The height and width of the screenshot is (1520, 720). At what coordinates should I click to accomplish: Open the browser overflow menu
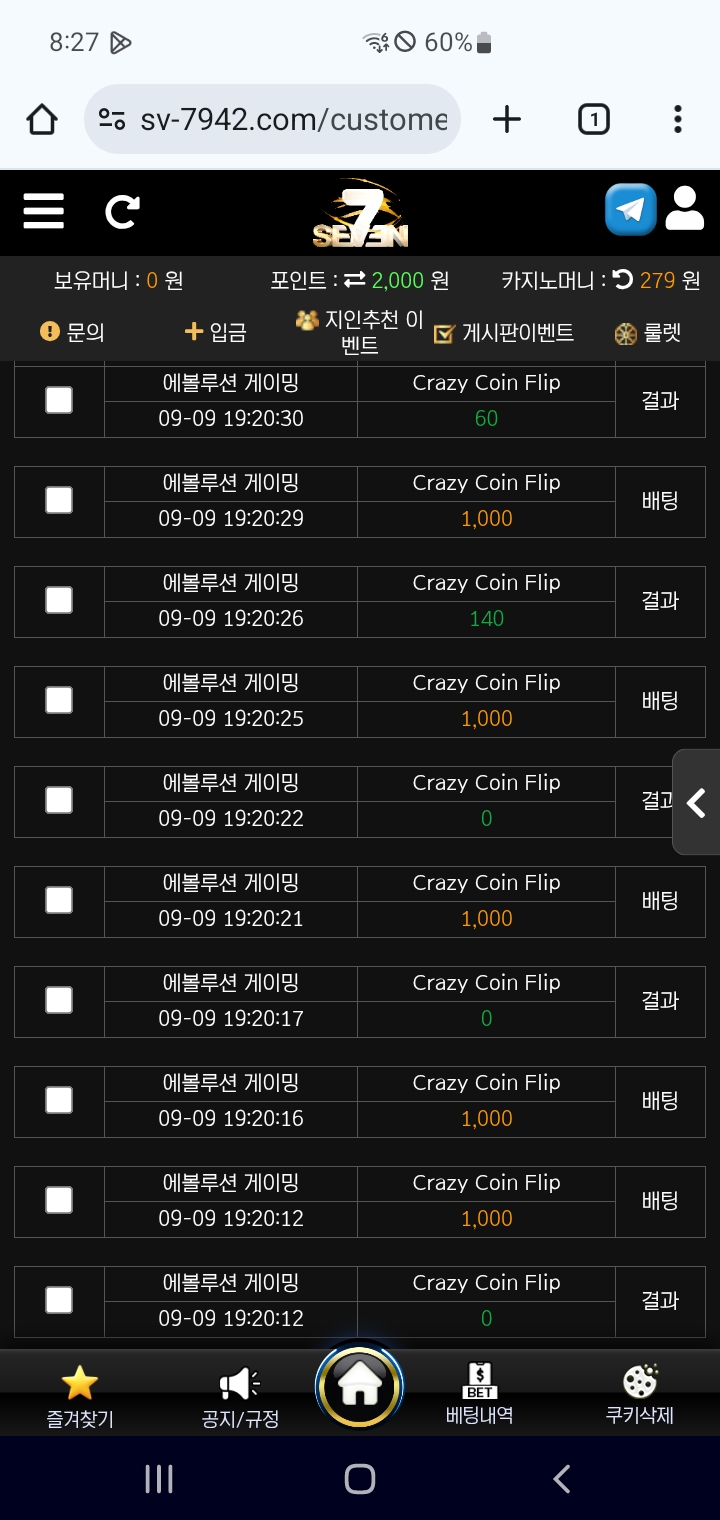pos(678,120)
